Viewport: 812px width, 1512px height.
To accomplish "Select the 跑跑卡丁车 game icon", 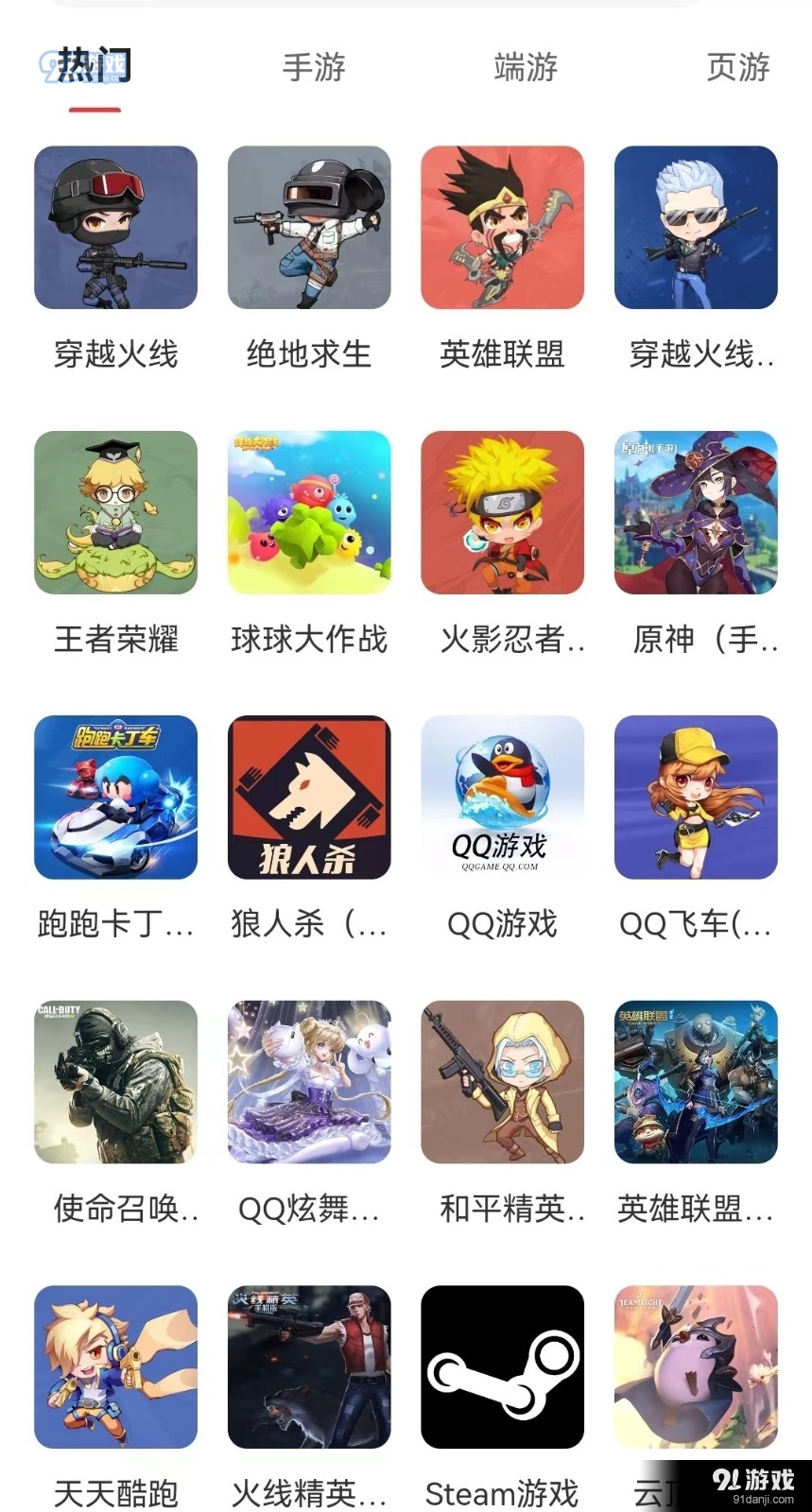I will (115, 798).
